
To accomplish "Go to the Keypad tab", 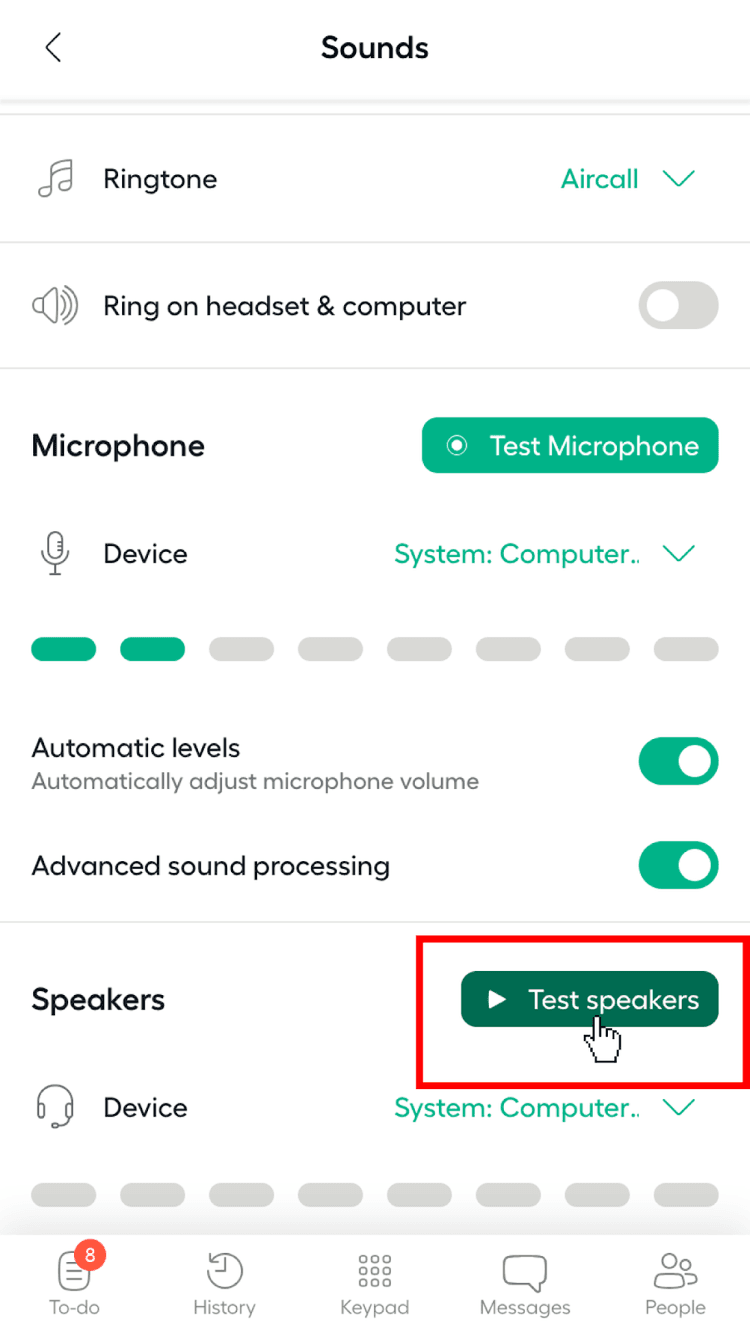I will coord(374,1283).
